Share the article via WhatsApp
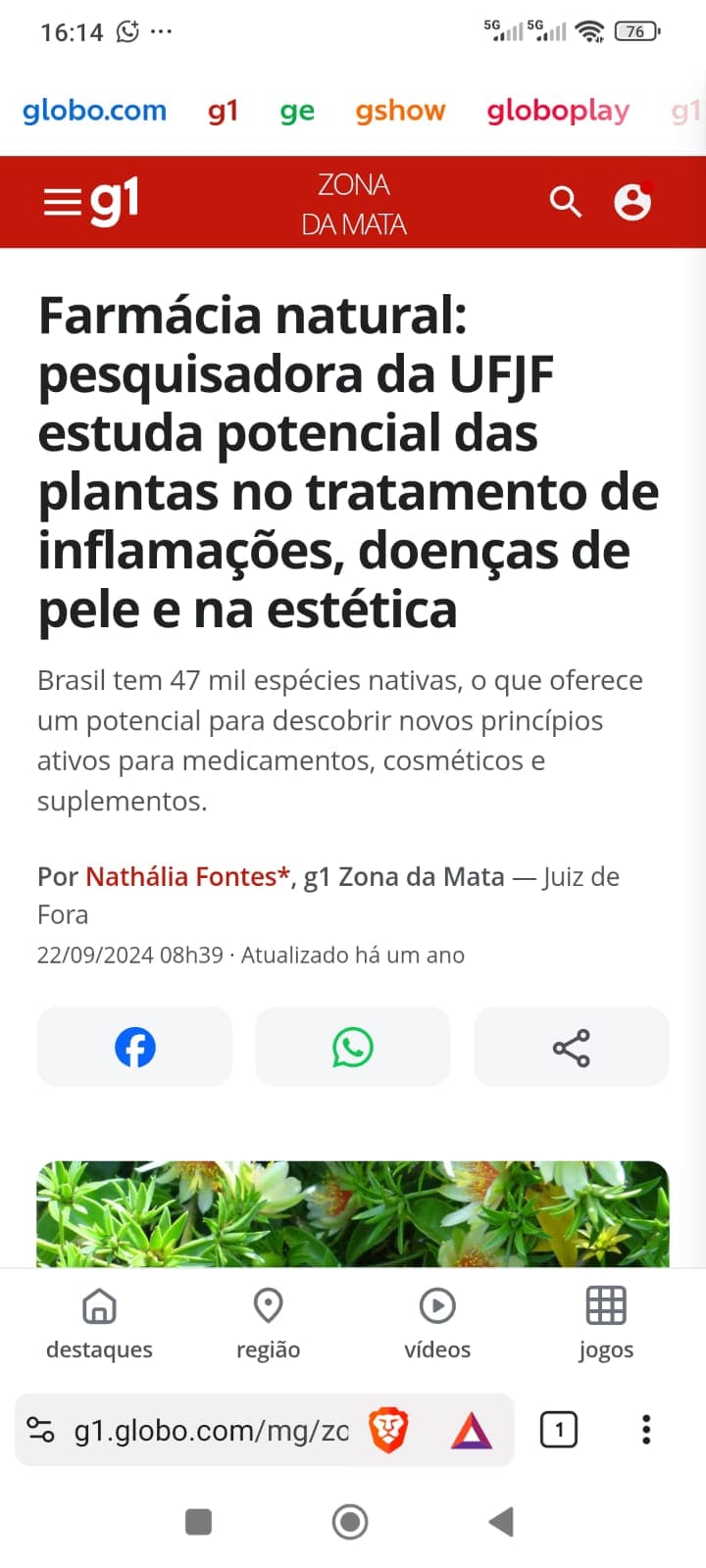706x1568 pixels. pyautogui.click(x=353, y=1046)
